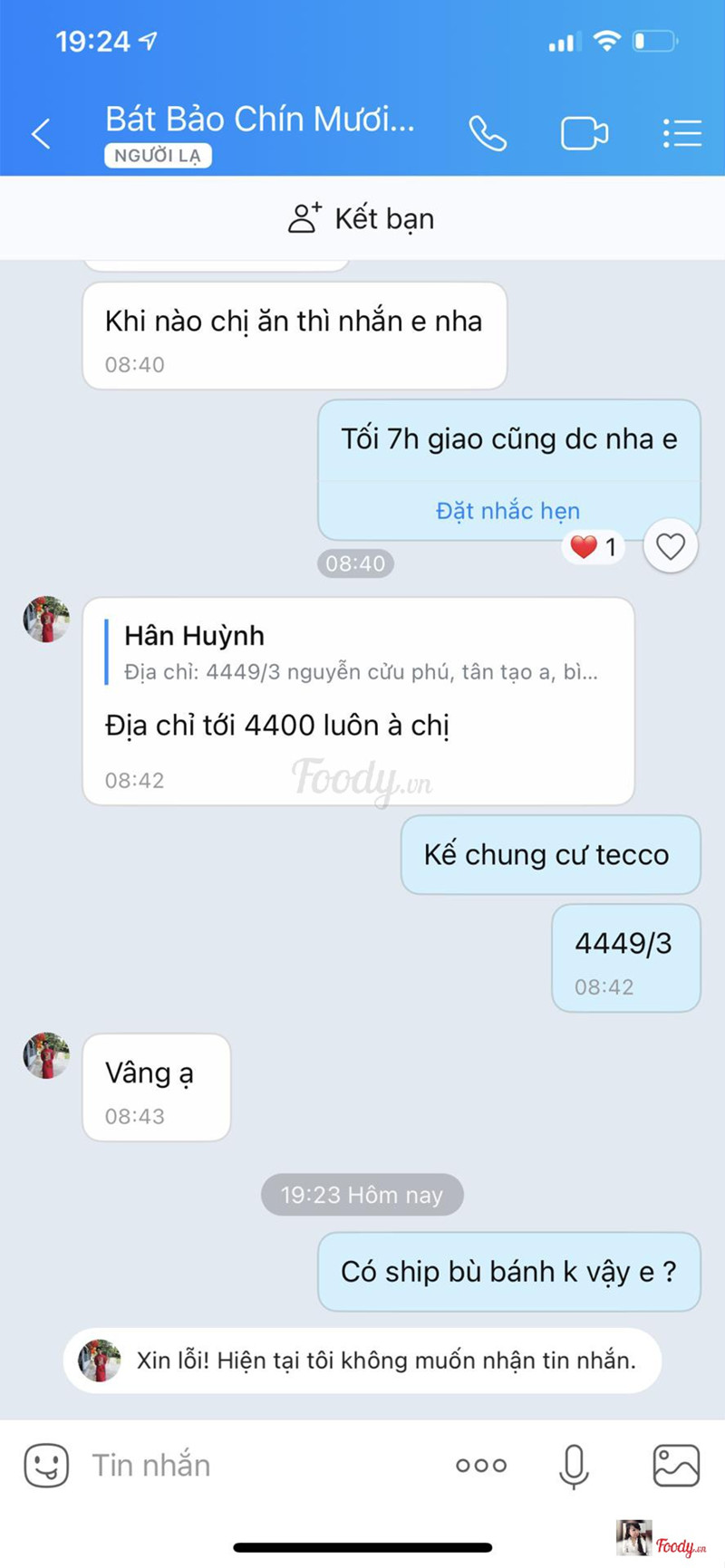Image resolution: width=725 pixels, height=1568 pixels.
Task: Record a voice message
Action: coord(574,1465)
